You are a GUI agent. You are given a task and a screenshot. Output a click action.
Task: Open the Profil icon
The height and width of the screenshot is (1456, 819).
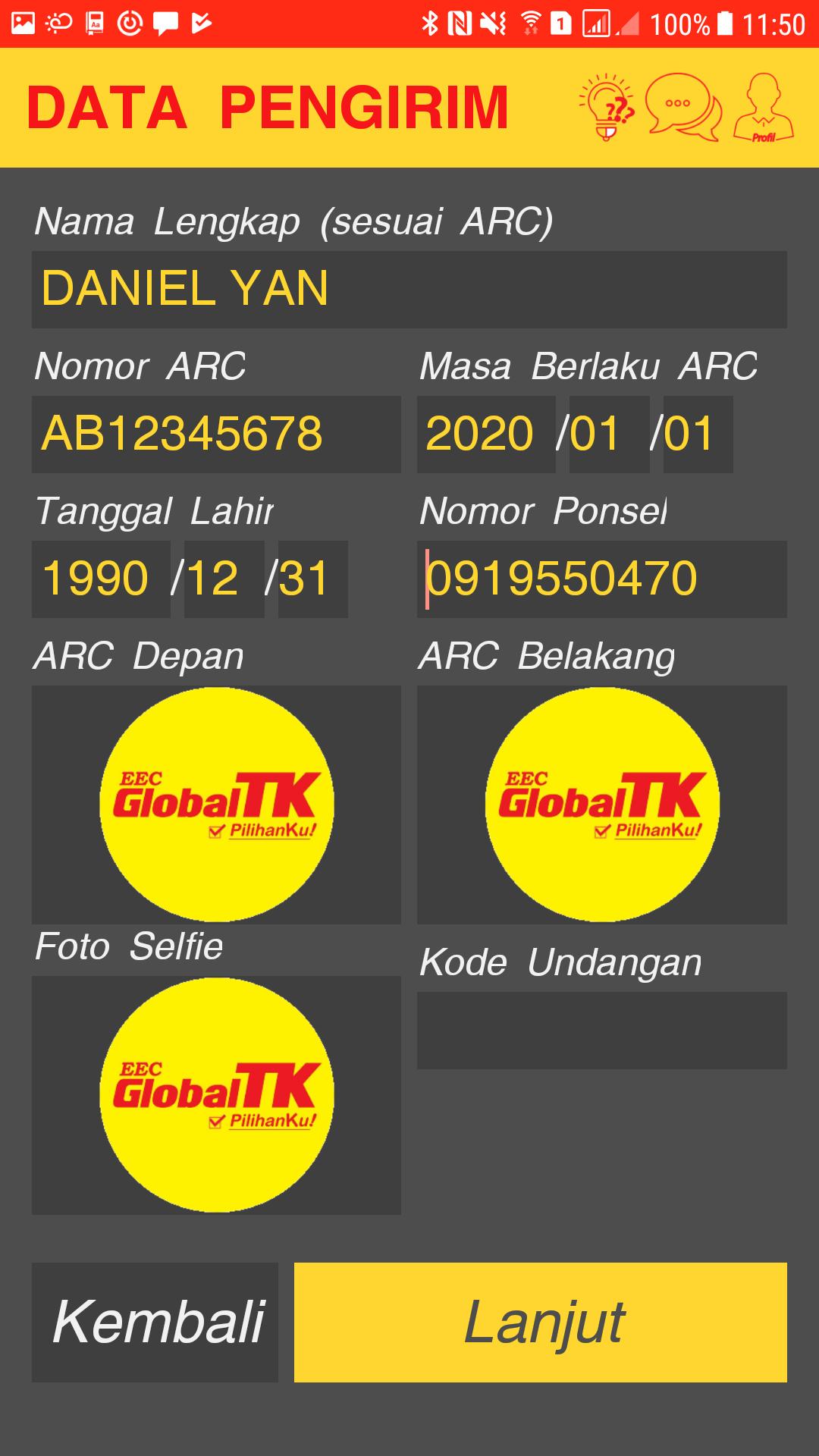[x=763, y=107]
